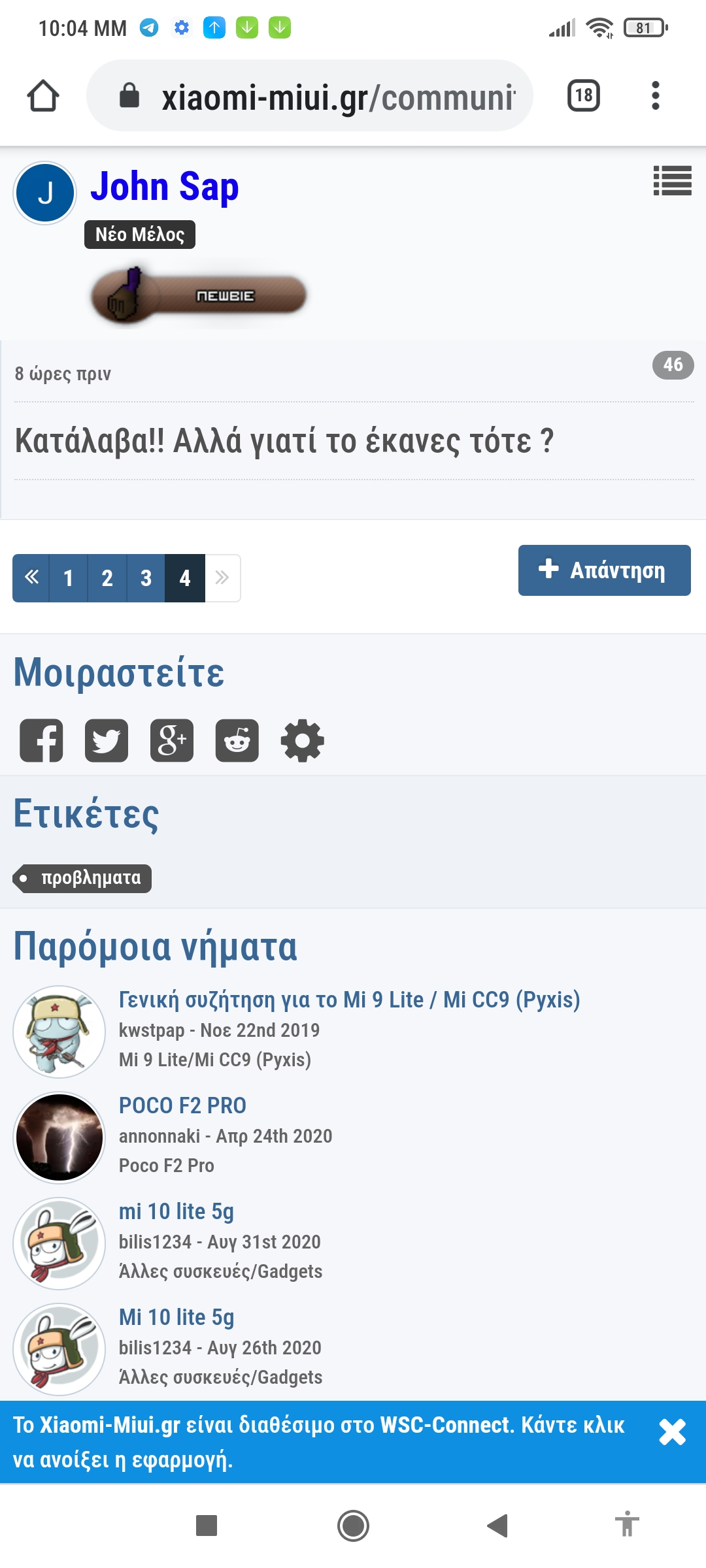This screenshot has height=1568, width=706.
Task: Share thread on Facebook
Action: click(41, 740)
